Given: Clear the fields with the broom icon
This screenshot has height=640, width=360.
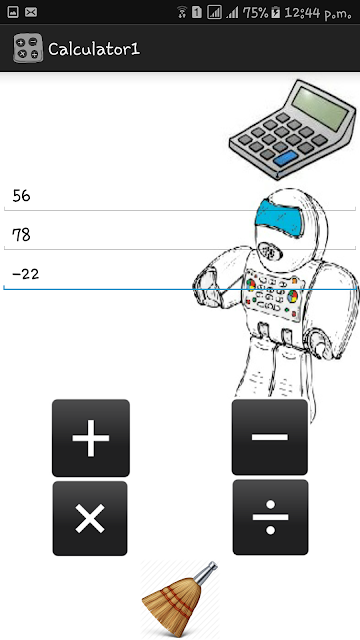Looking at the screenshot, I should [180, 599].
